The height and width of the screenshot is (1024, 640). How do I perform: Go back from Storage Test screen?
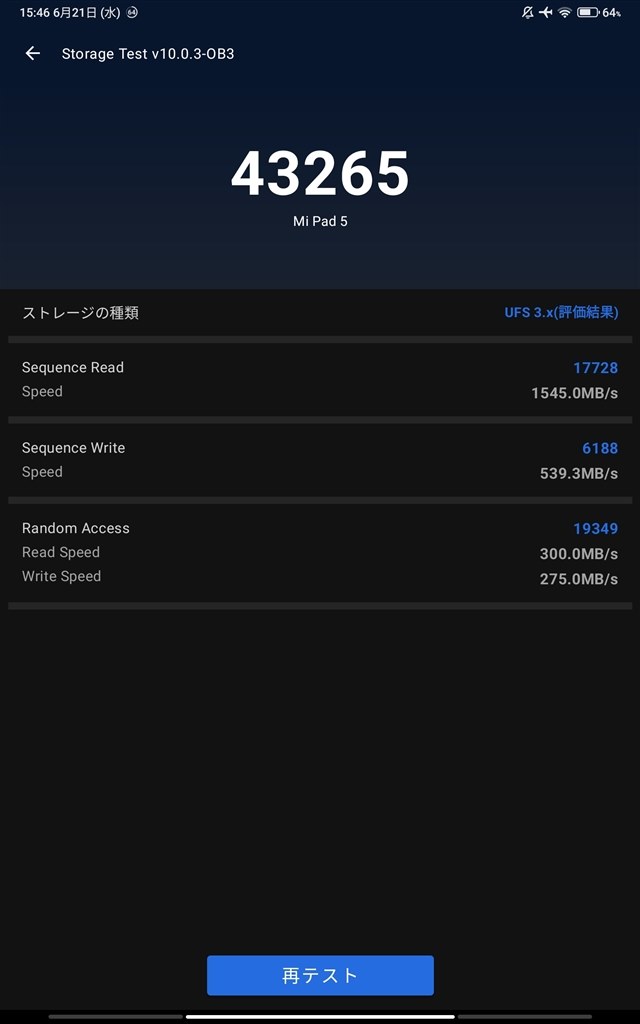[x=33, y=54]
